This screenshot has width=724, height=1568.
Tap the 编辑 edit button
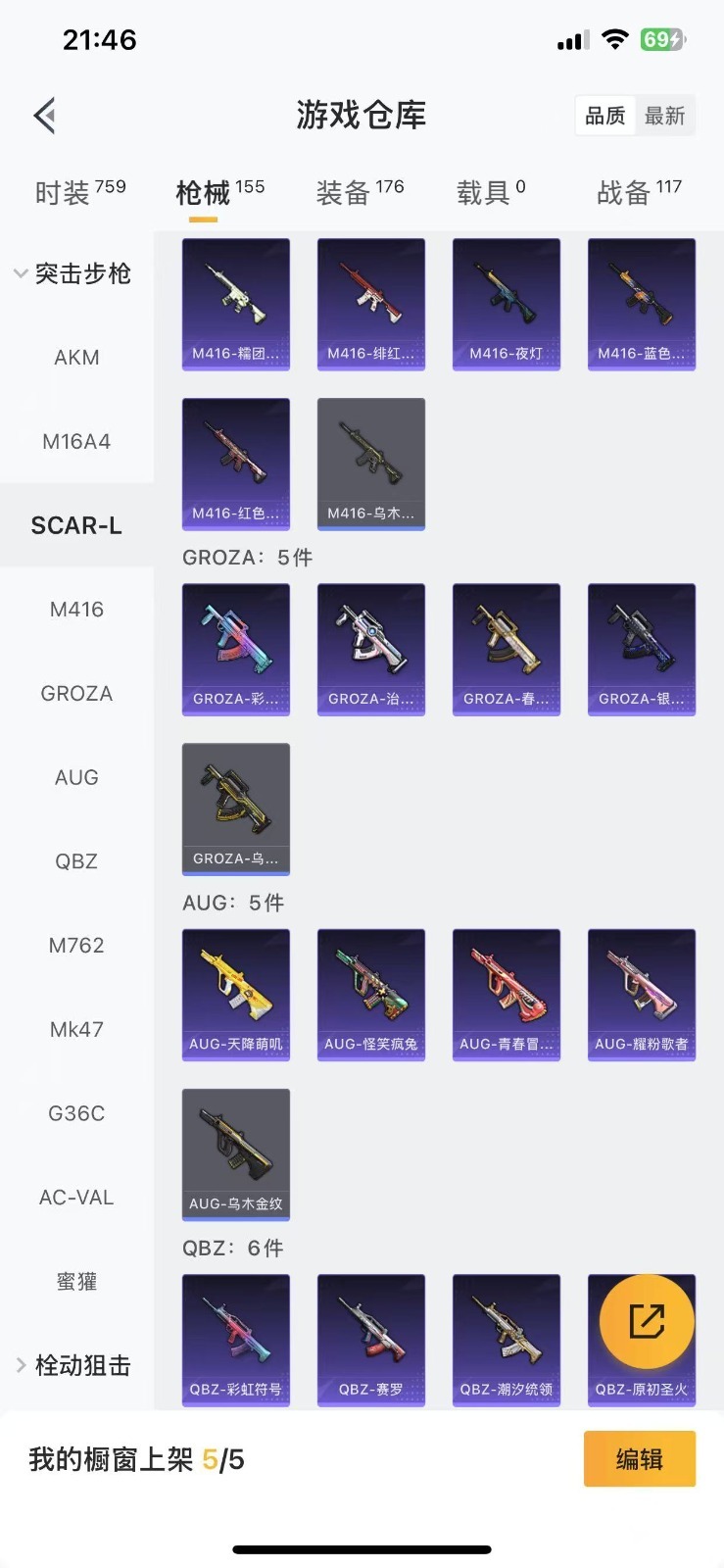639,1459
